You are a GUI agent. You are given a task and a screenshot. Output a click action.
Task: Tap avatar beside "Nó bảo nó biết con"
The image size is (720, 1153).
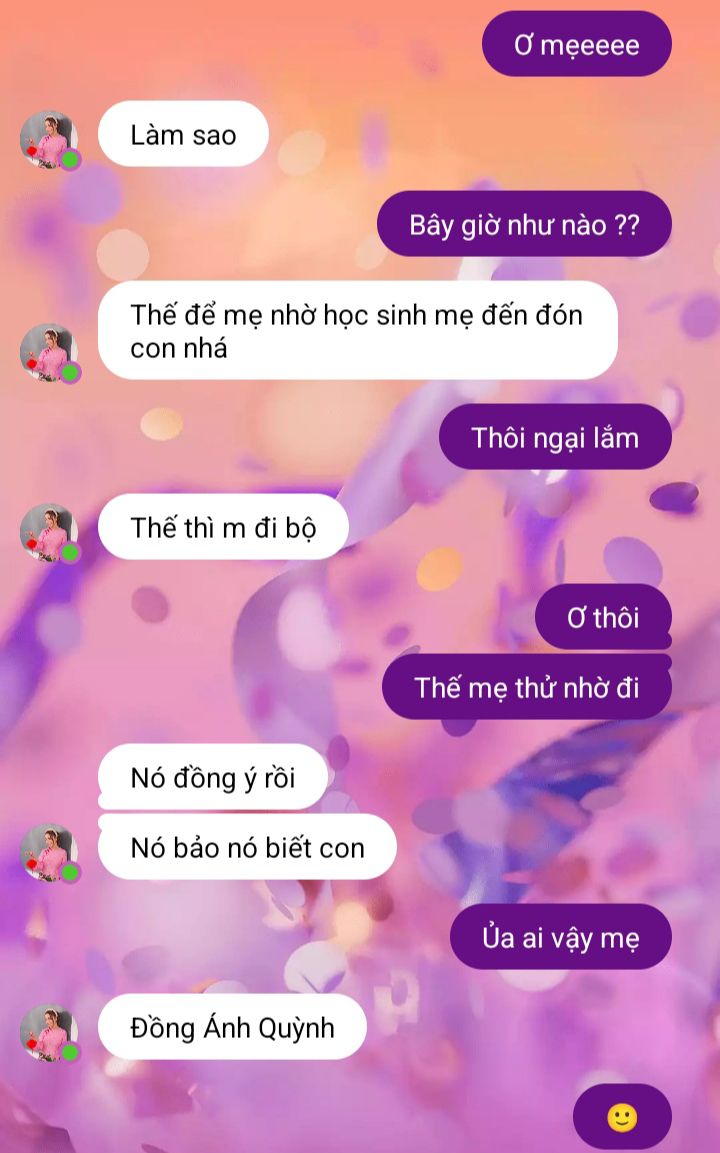(49, 852)
